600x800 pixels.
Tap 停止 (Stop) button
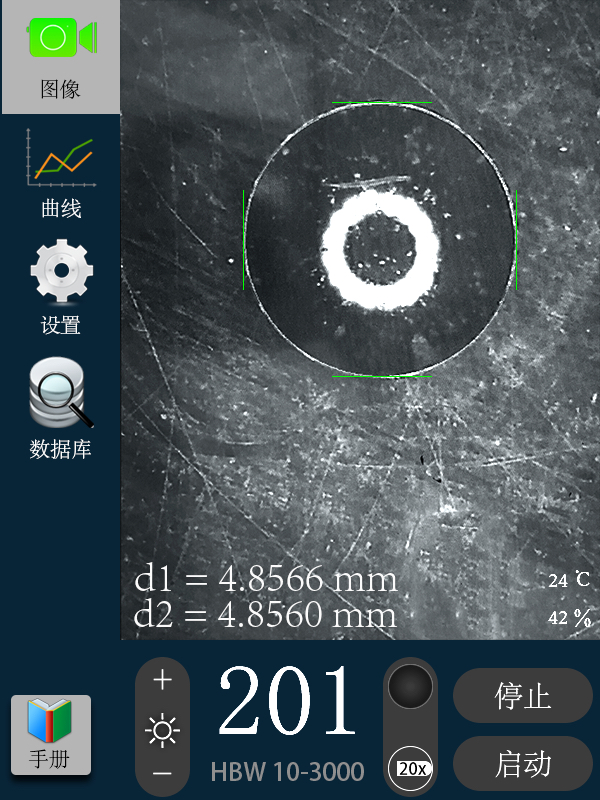click(523, 695)
